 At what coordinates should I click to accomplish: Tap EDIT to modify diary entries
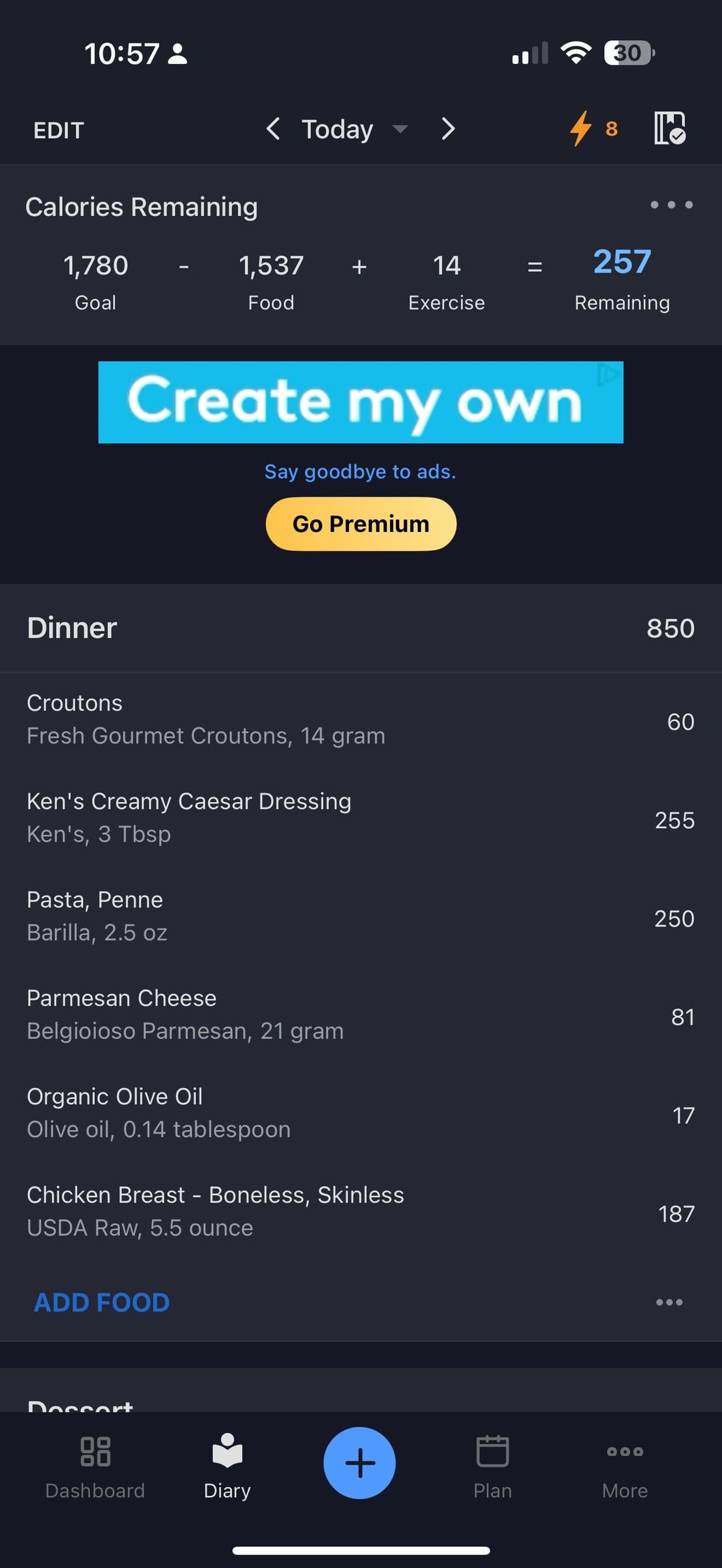(x=59, y=130)
